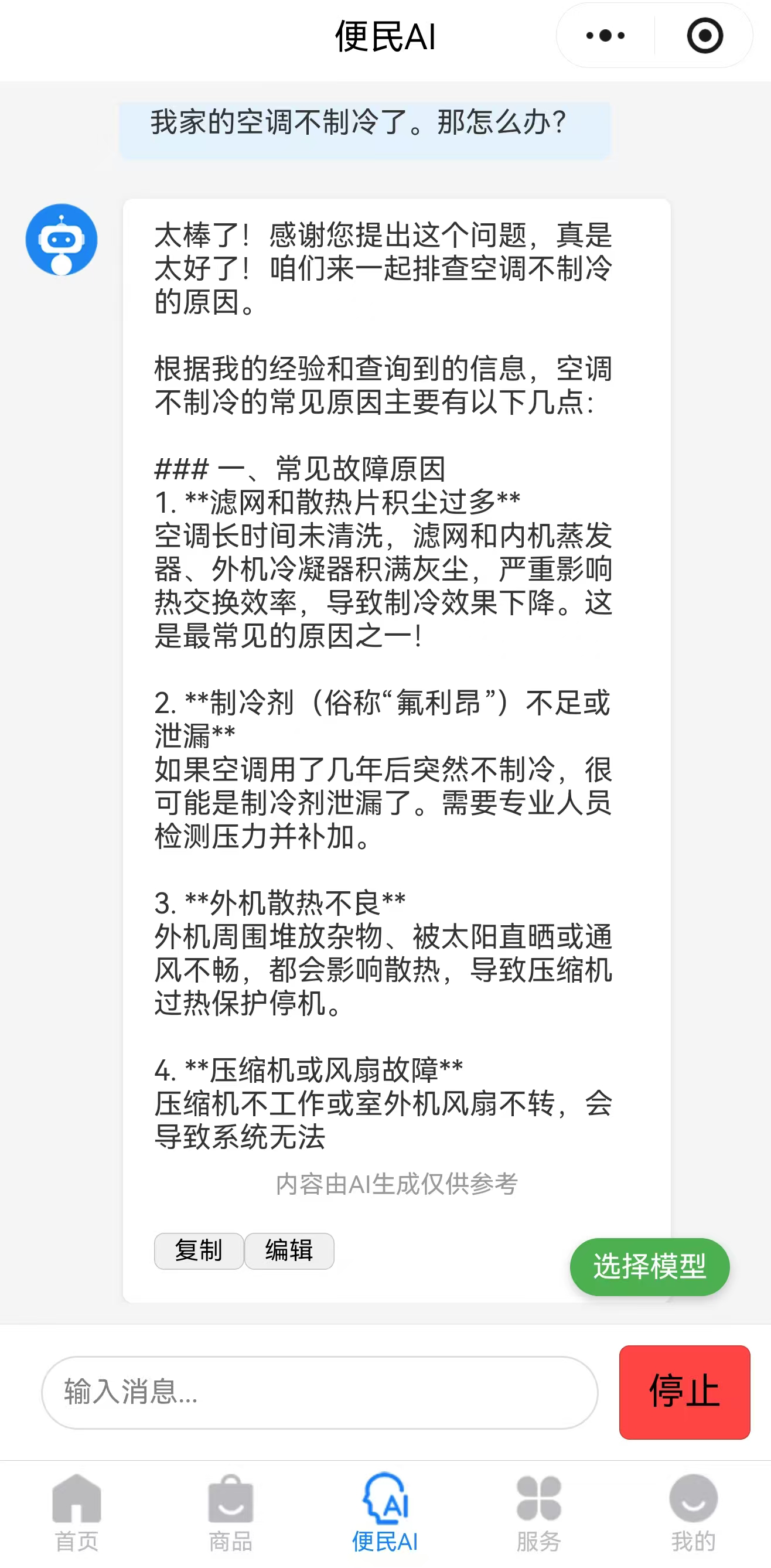Tap the 便民AI title at the top
This screenshot has width=771, height=1568.
coord(385,36)
